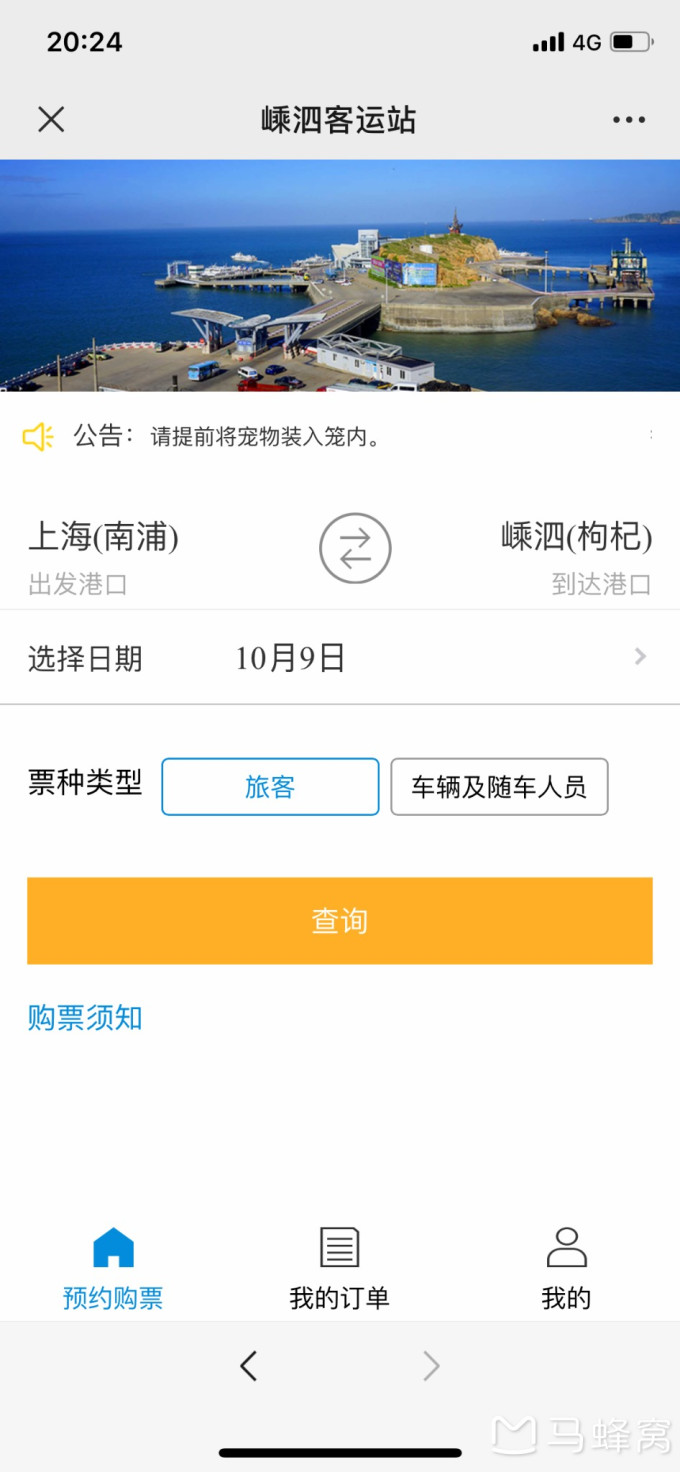The width and height of the screenshot is (680, 1472).
Task: Open the 选择日期 date picker
Action: point(339,658)
